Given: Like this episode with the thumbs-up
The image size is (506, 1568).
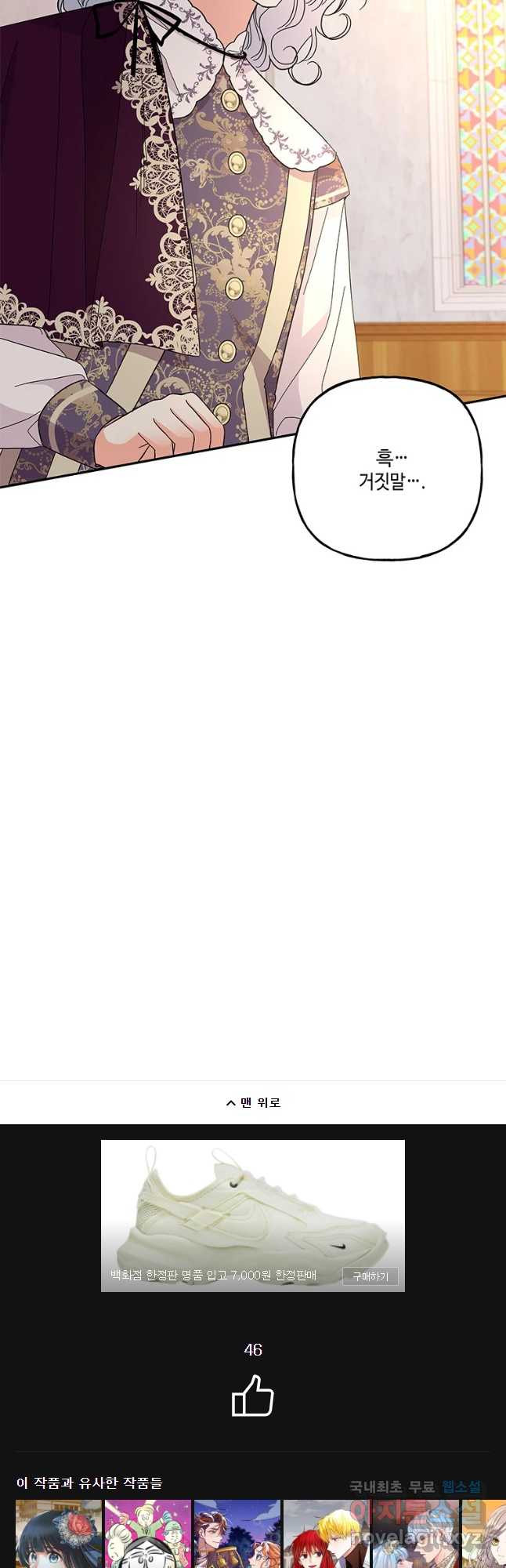Looking at the screenshot, I should [252, 1396].
